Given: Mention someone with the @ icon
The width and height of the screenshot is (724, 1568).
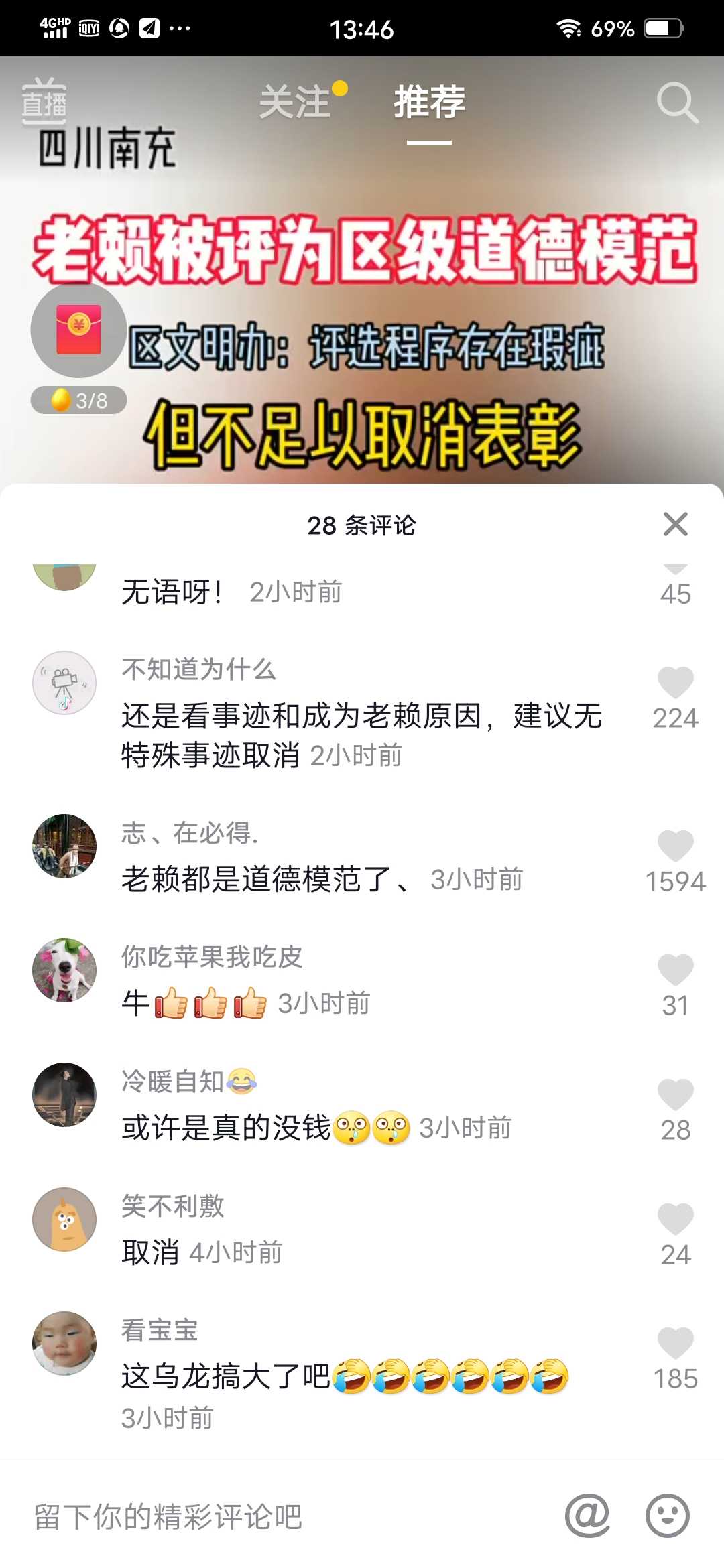Looking at the screenshot, I should 587,1516.
